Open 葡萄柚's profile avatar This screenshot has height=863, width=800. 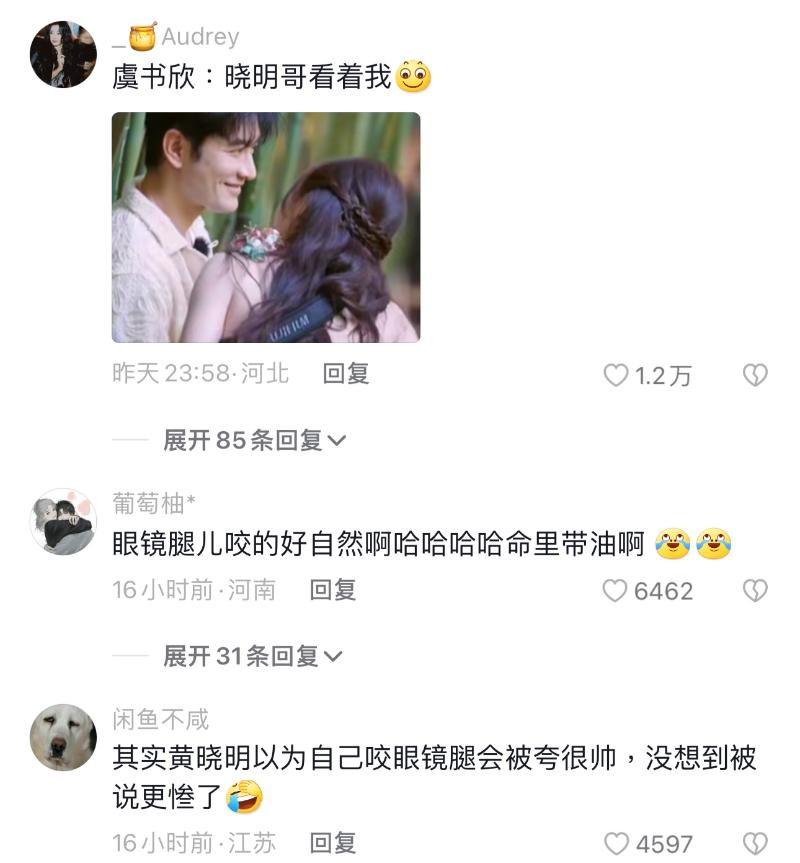63,520
